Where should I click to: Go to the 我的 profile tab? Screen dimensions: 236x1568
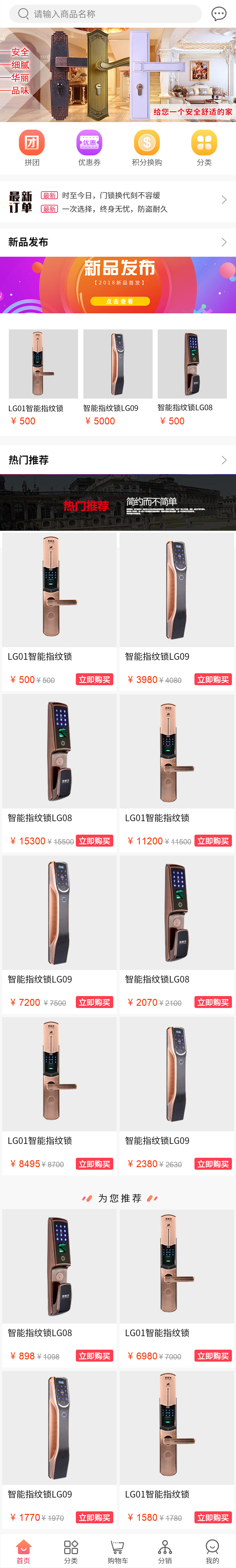212,1551
